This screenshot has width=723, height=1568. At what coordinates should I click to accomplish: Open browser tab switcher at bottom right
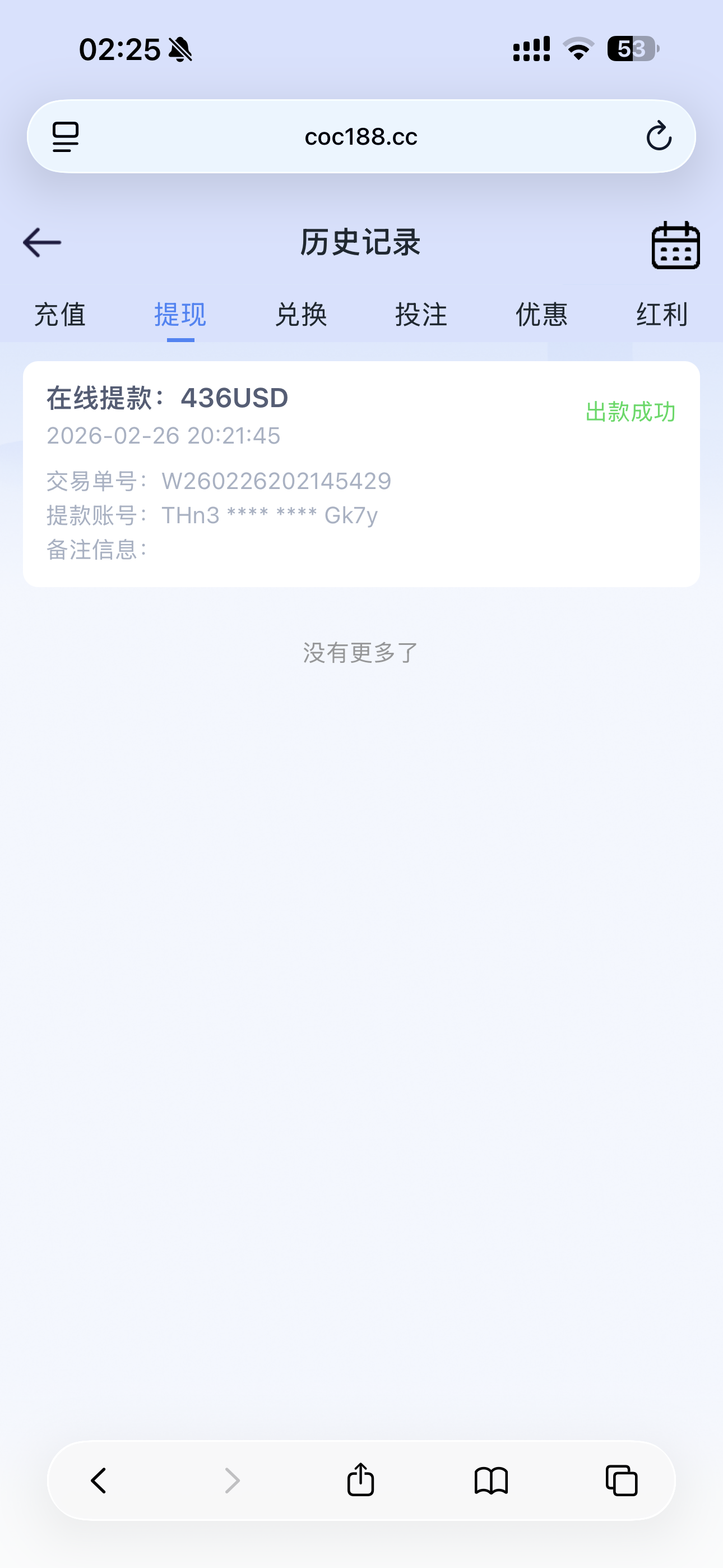[x=622, y=1482]
